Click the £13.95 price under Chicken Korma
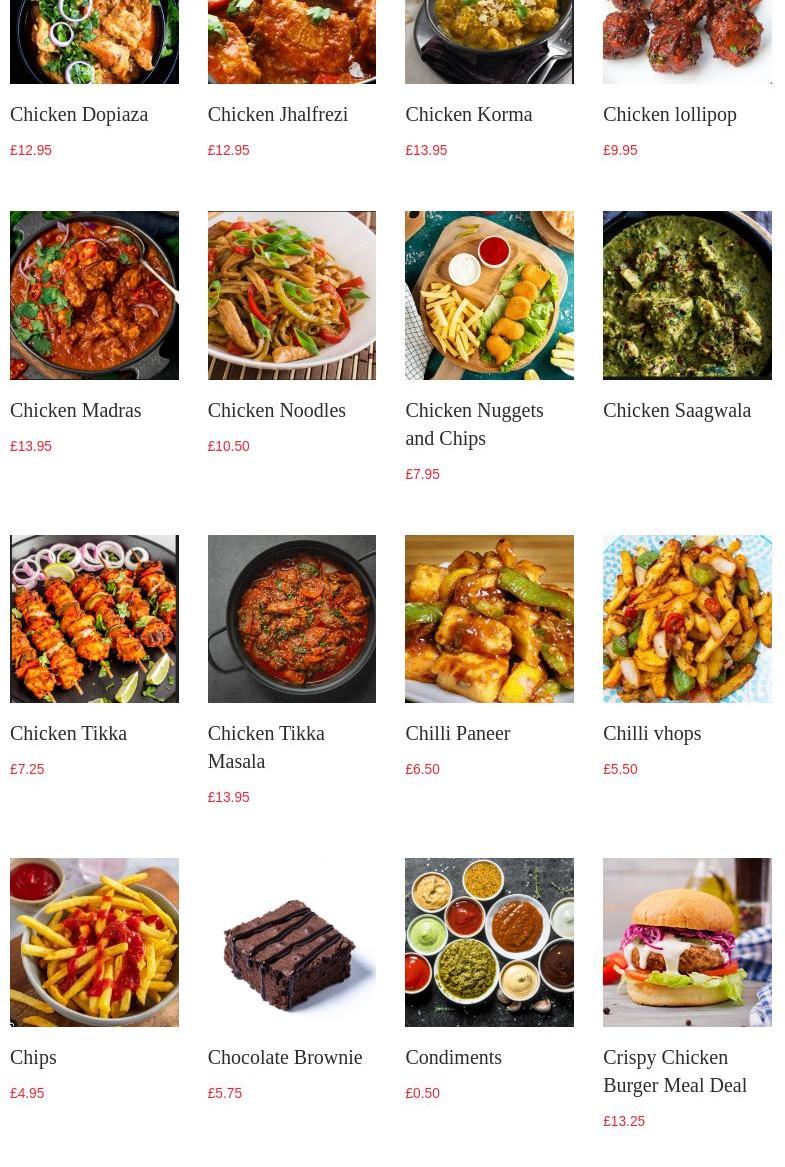Screen dimensions: 785x1167 point(426,150)
